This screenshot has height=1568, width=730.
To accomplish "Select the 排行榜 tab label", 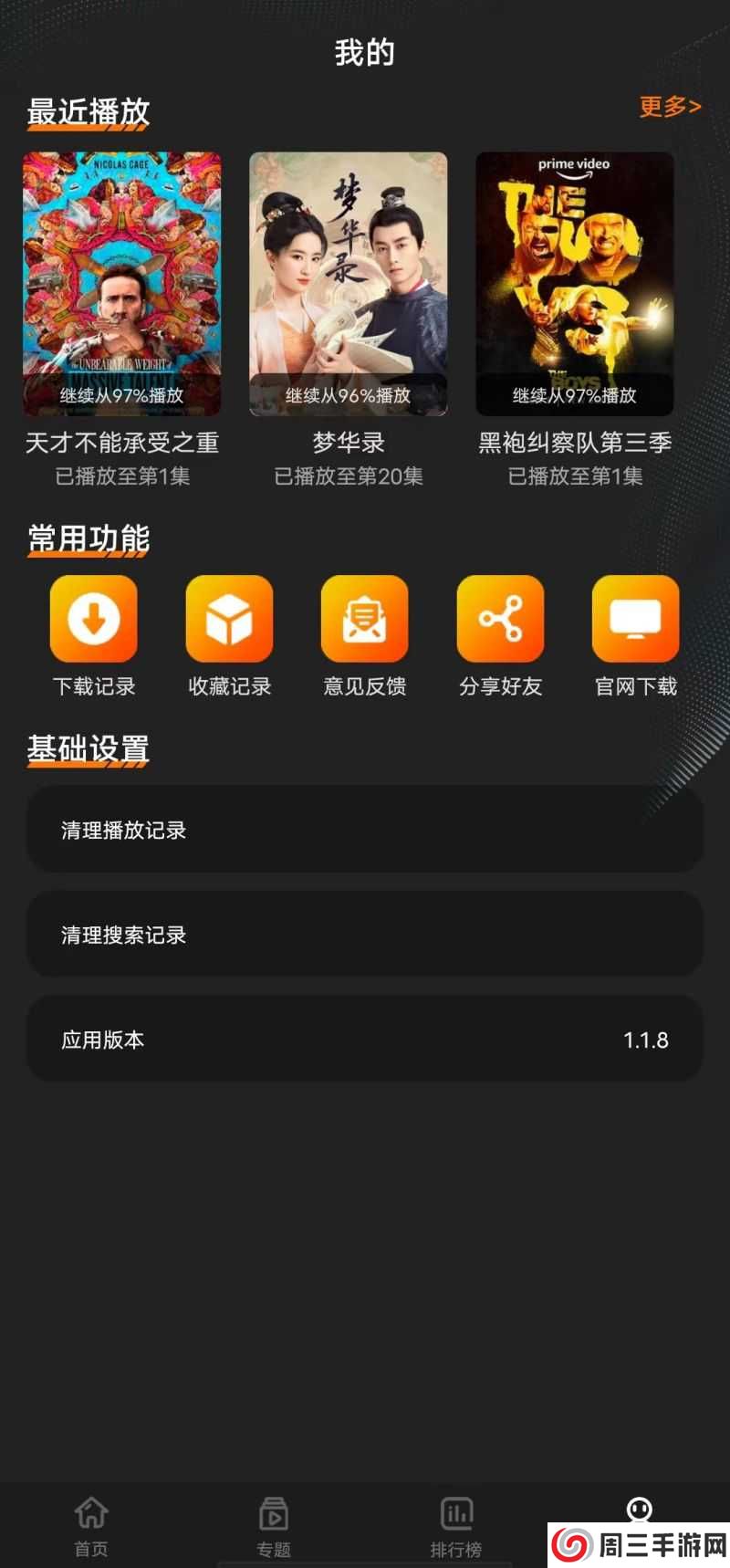I will [x=456, y=1549].
